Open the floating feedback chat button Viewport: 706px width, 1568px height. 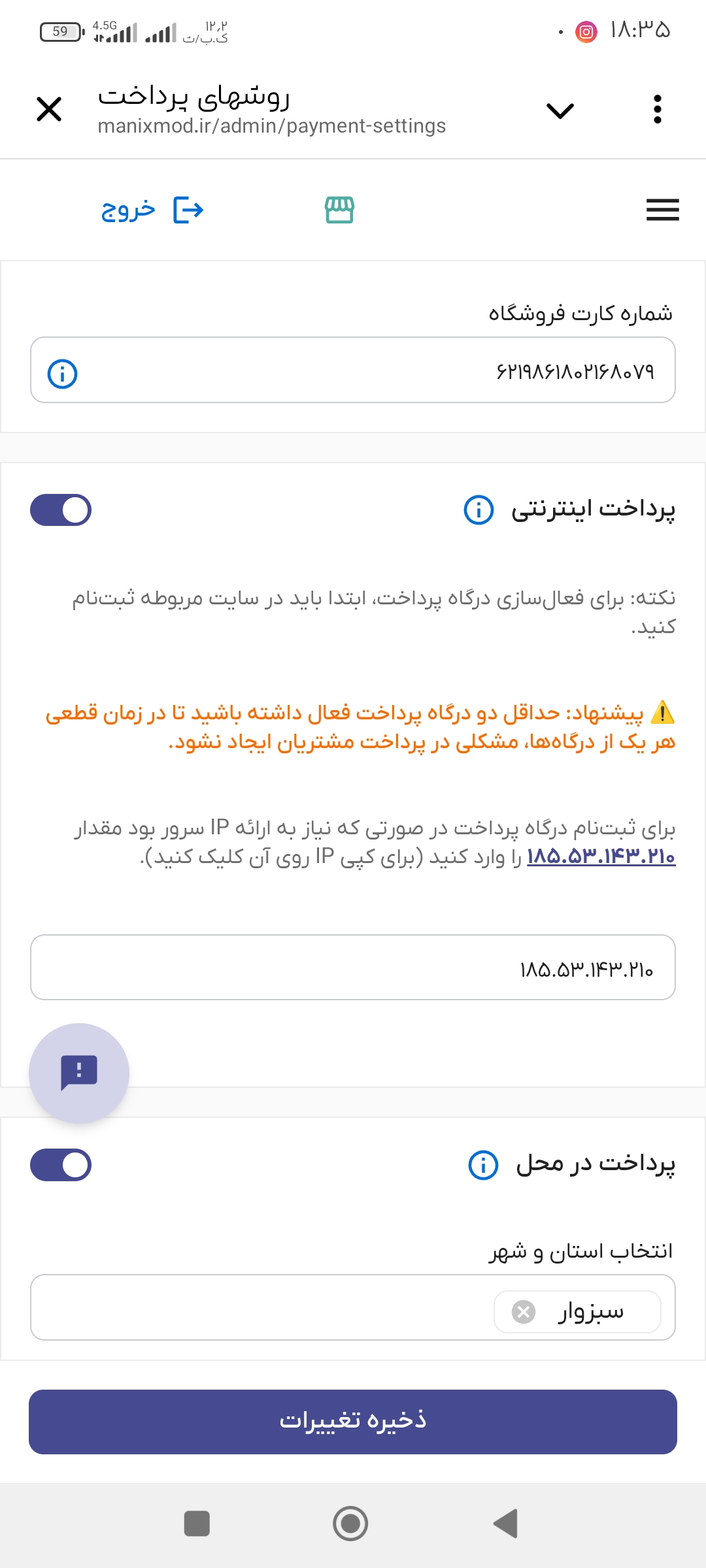coord(79,1073)
